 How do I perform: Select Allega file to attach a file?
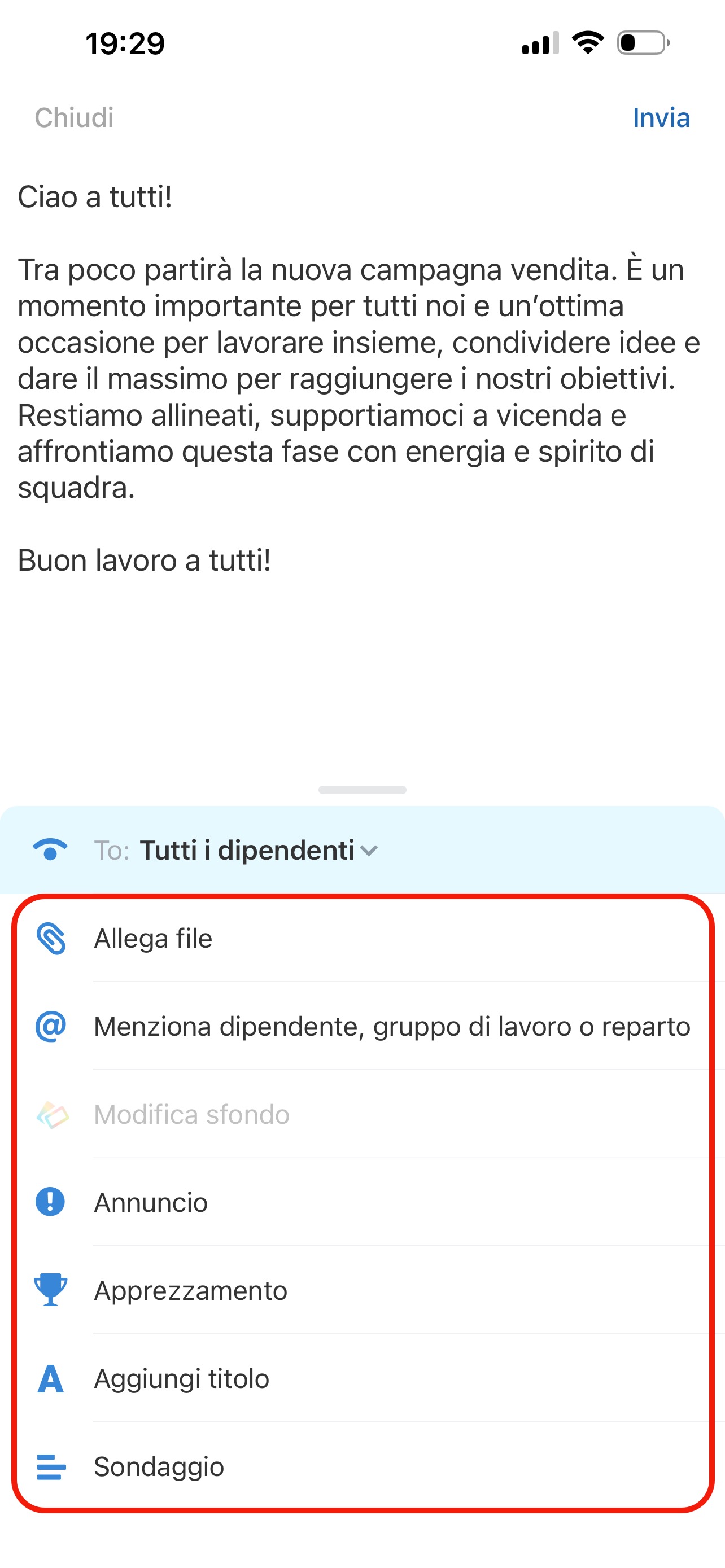point(152,938)
